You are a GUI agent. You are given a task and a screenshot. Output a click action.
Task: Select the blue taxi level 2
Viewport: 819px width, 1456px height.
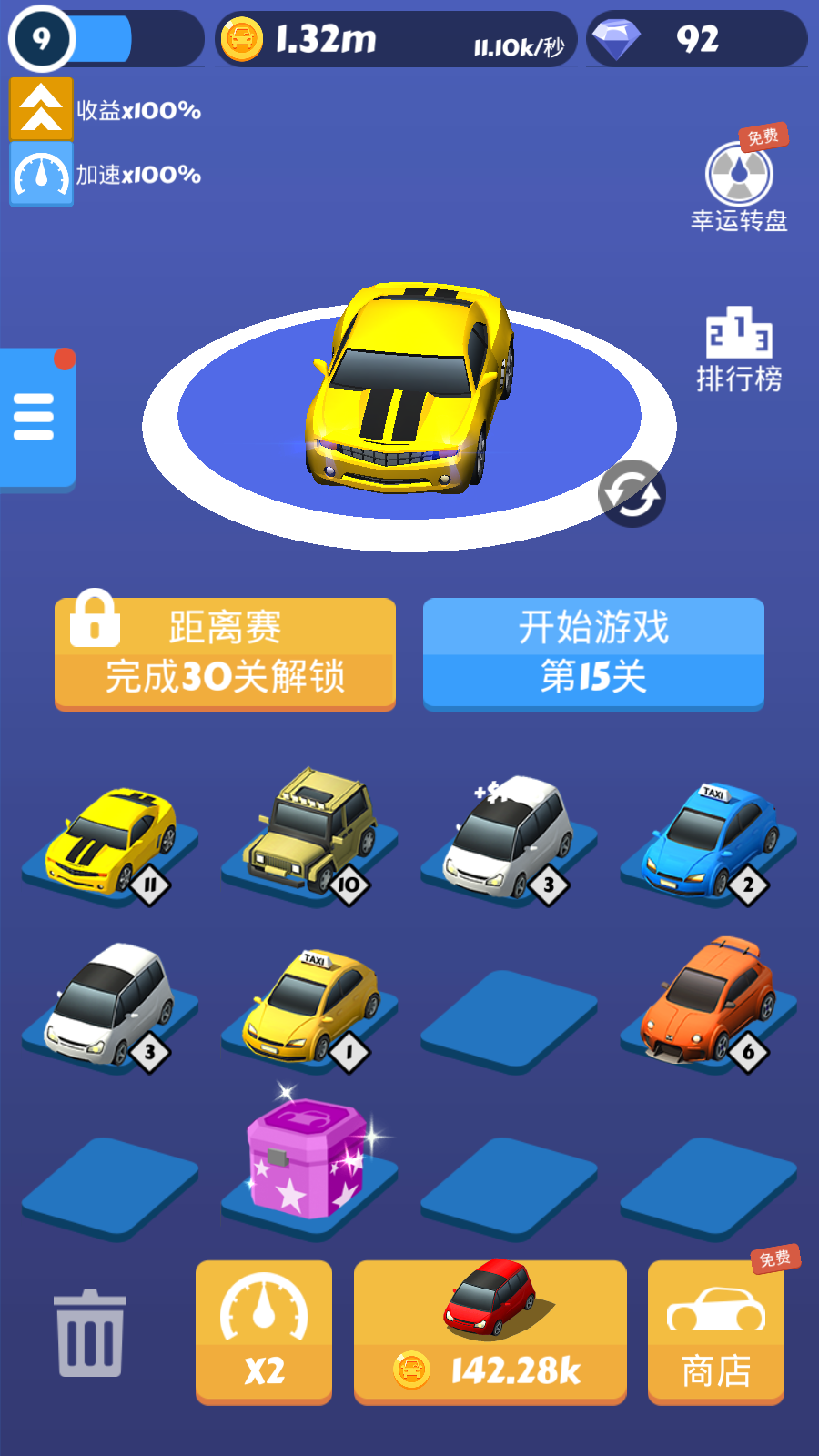[712, 842]
